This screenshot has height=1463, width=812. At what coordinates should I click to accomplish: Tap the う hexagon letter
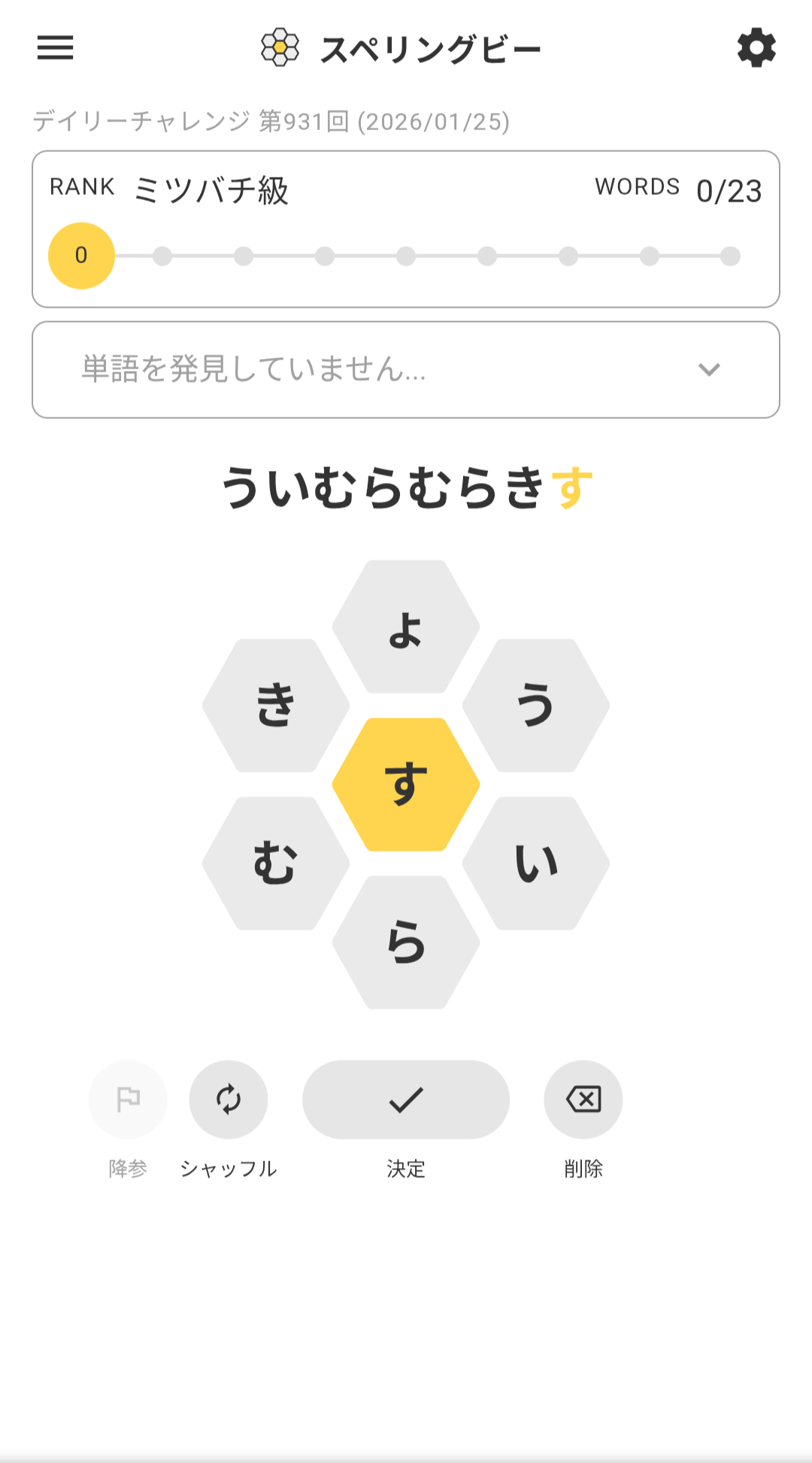(x=536, y=706)
